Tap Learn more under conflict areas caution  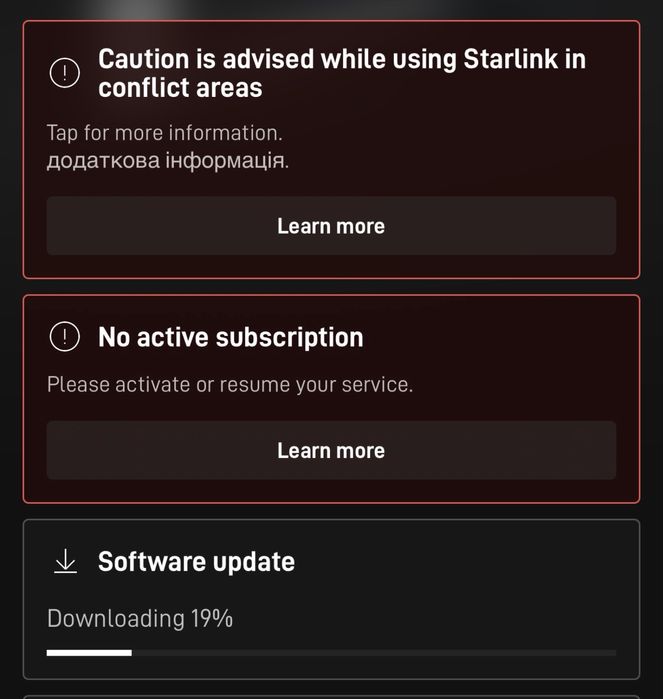coord(331,226)
